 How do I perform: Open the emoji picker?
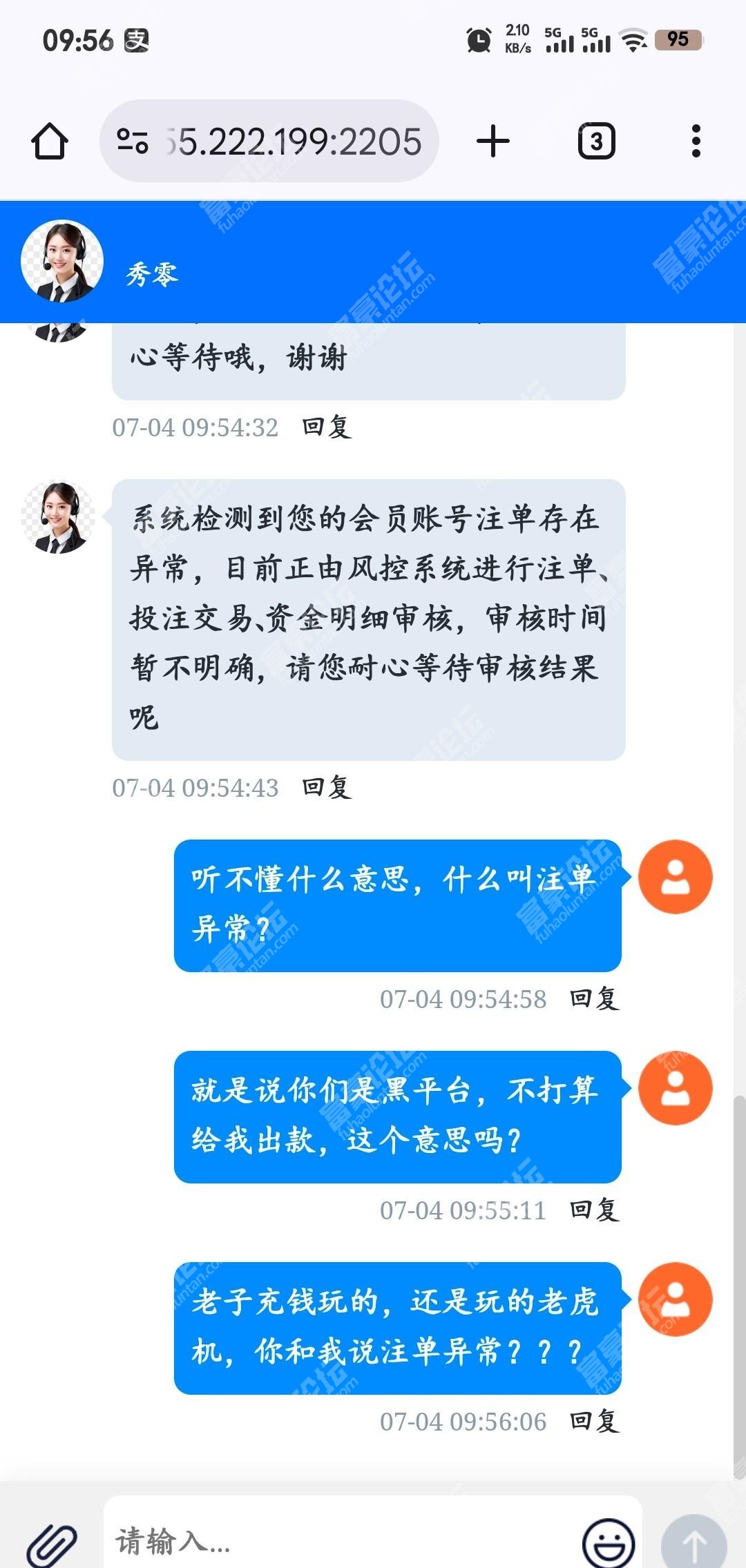[608, 1543]
